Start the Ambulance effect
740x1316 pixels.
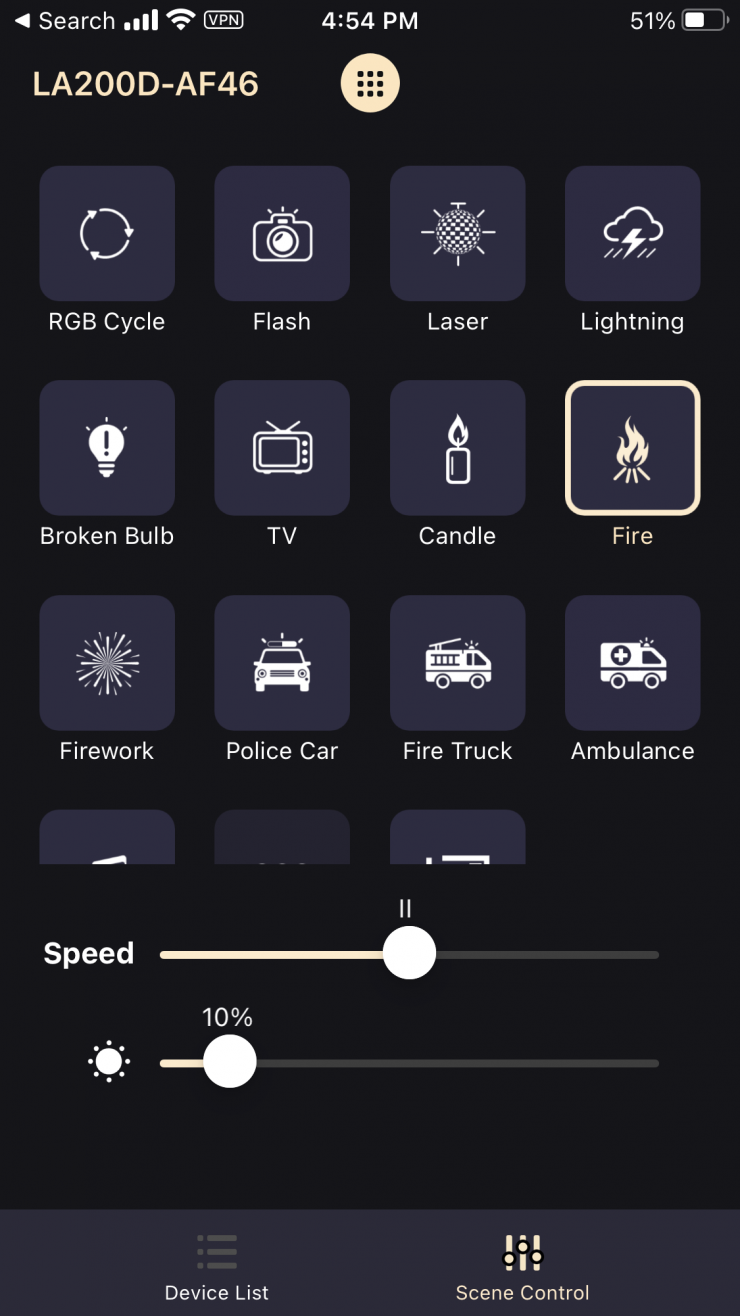[x=632, y=663]
